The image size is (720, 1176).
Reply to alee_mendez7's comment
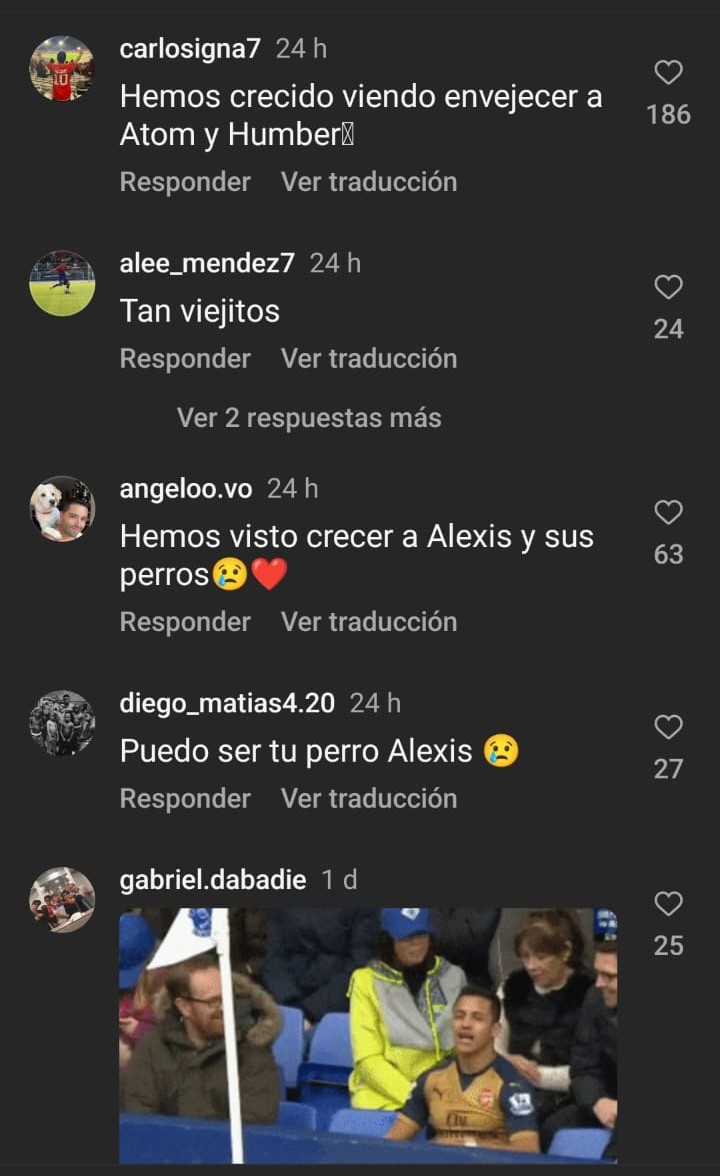(185, 359)
